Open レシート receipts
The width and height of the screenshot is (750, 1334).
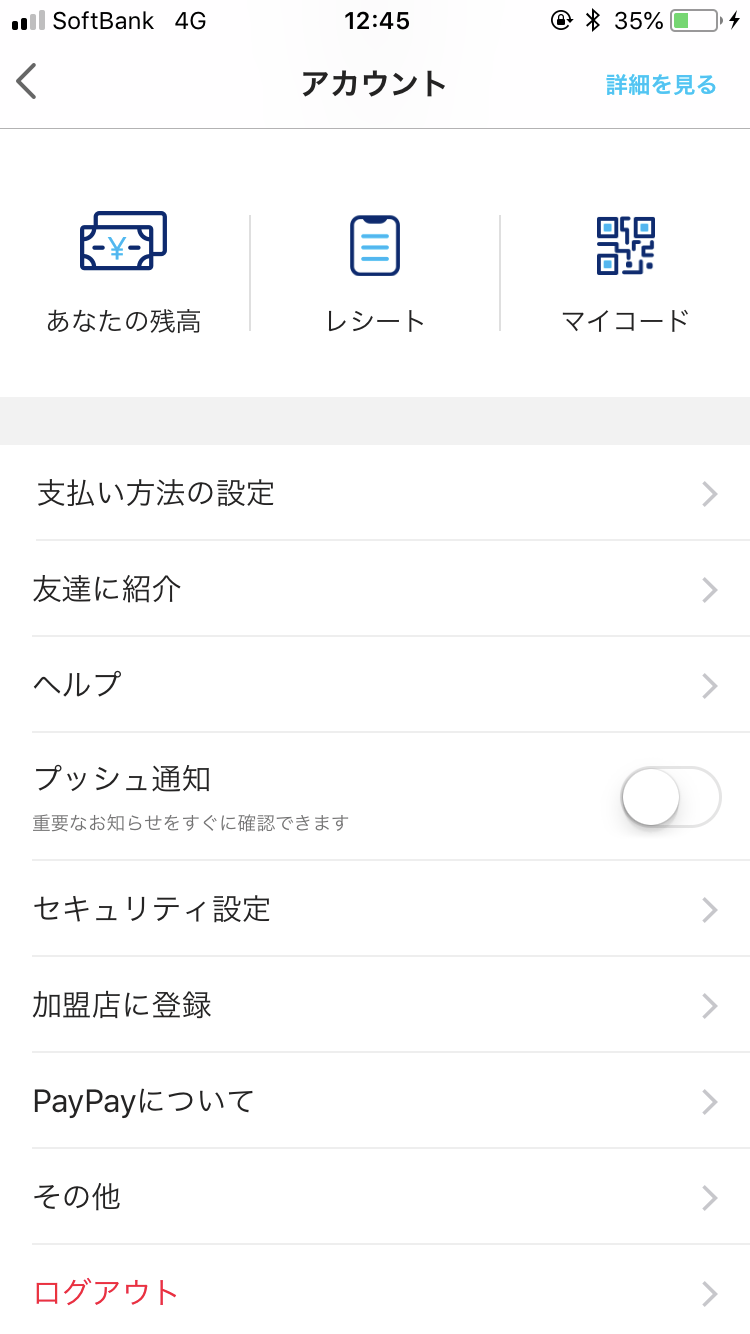point(375,271)
